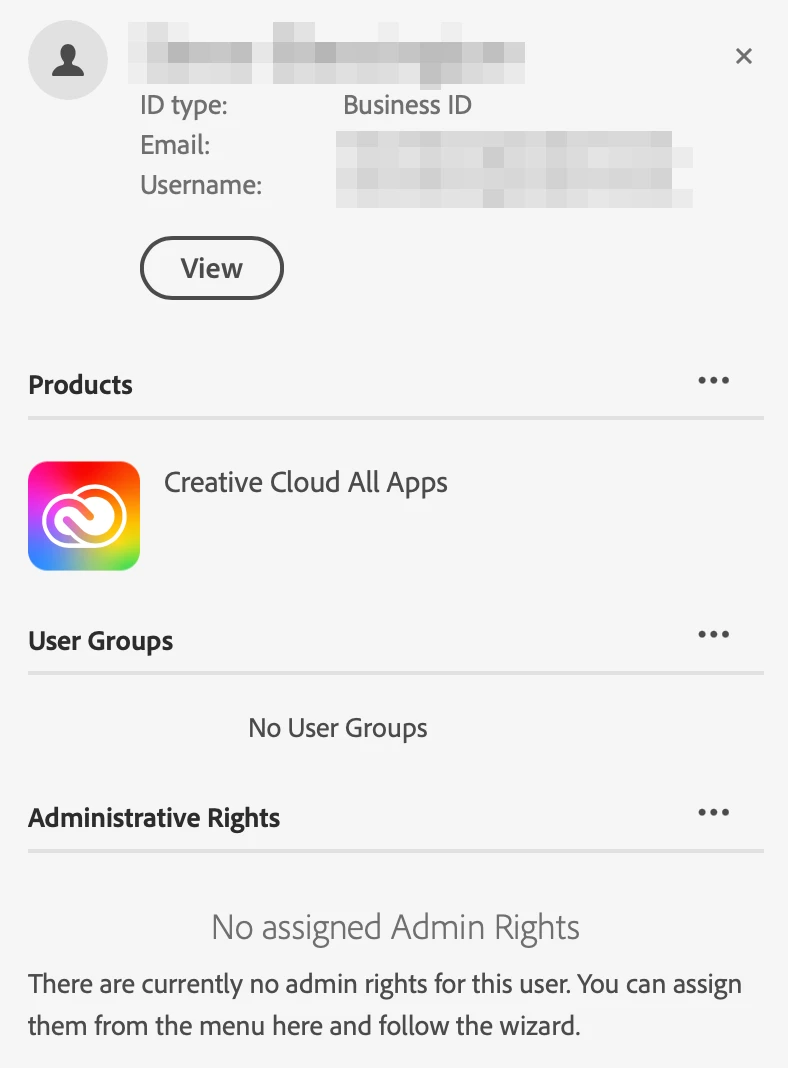
Task: Select the Creative Cloud All Apps product
Action: click(x=305, y=483)
